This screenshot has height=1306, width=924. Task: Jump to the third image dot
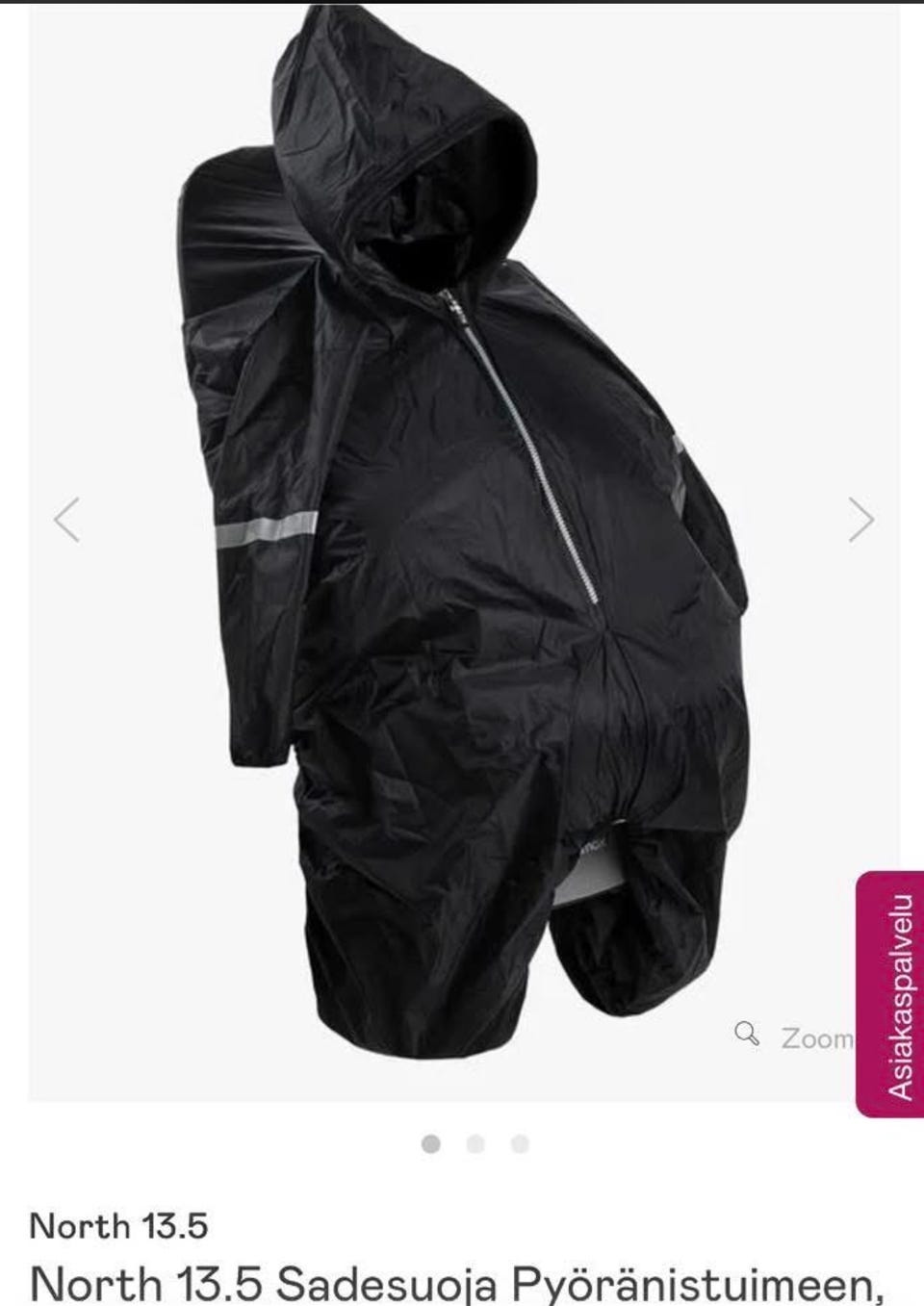coord(520,1143)
